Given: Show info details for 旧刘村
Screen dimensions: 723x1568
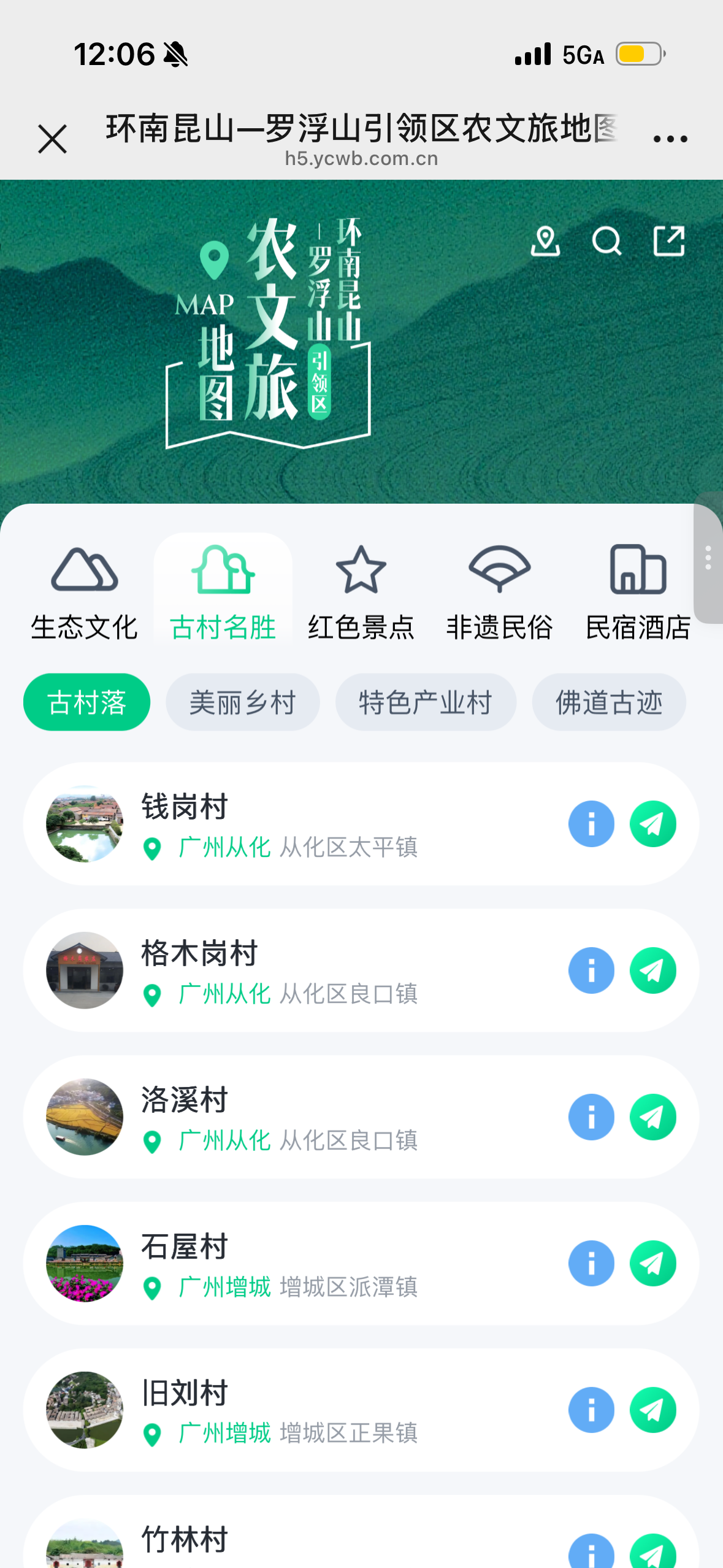Looking at the screenshot, I should click(591, 1410).
